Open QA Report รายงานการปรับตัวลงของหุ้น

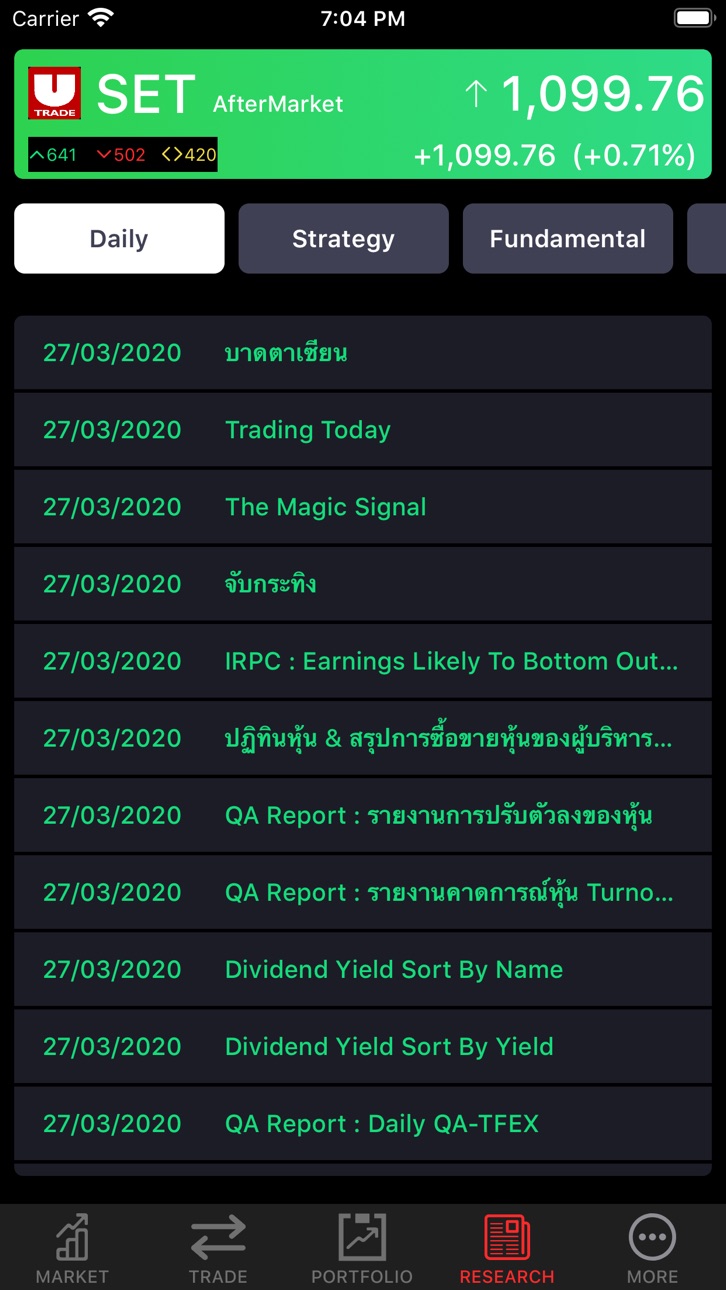pyautogui.click(x=363, y=815)
